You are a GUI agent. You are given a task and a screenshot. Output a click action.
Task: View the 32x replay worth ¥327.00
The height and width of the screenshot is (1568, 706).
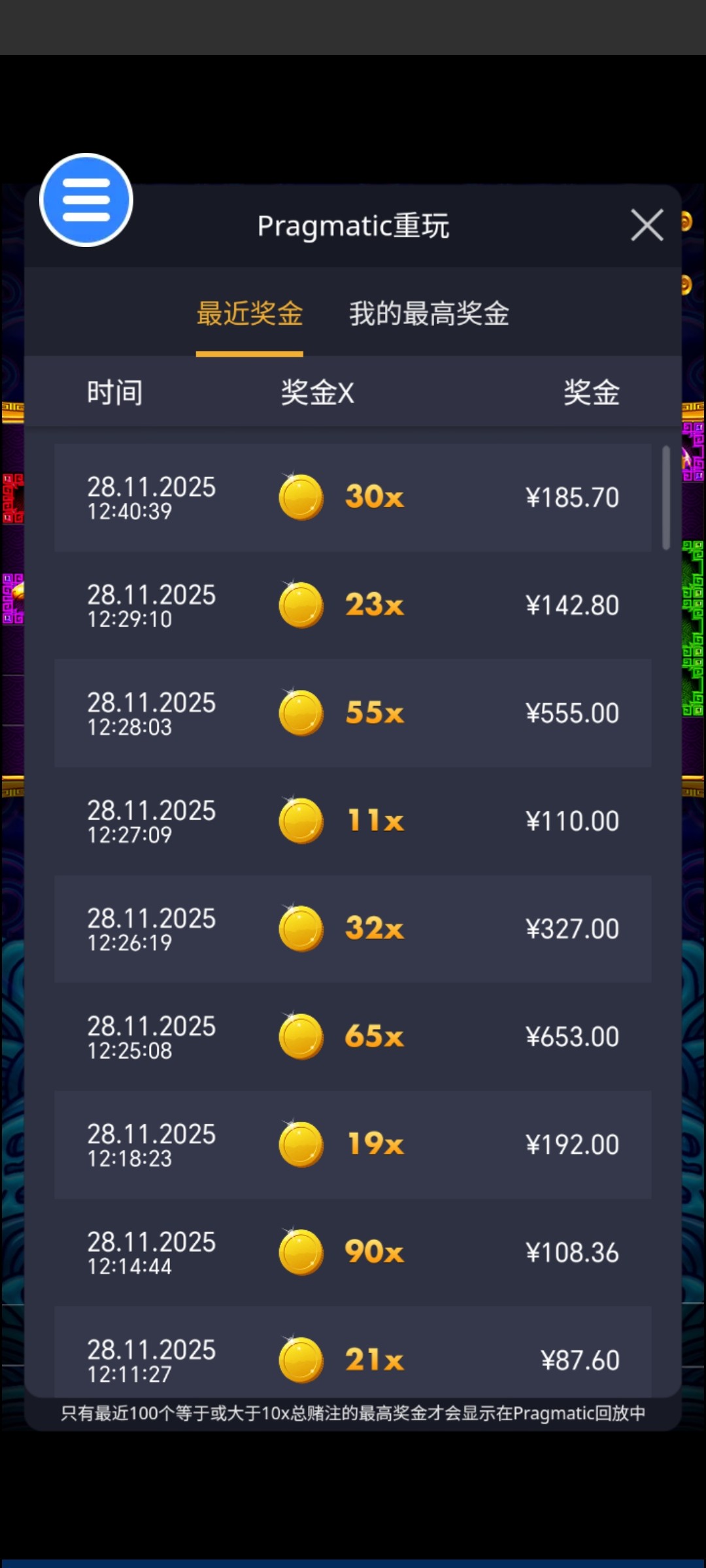click(353, 928)
